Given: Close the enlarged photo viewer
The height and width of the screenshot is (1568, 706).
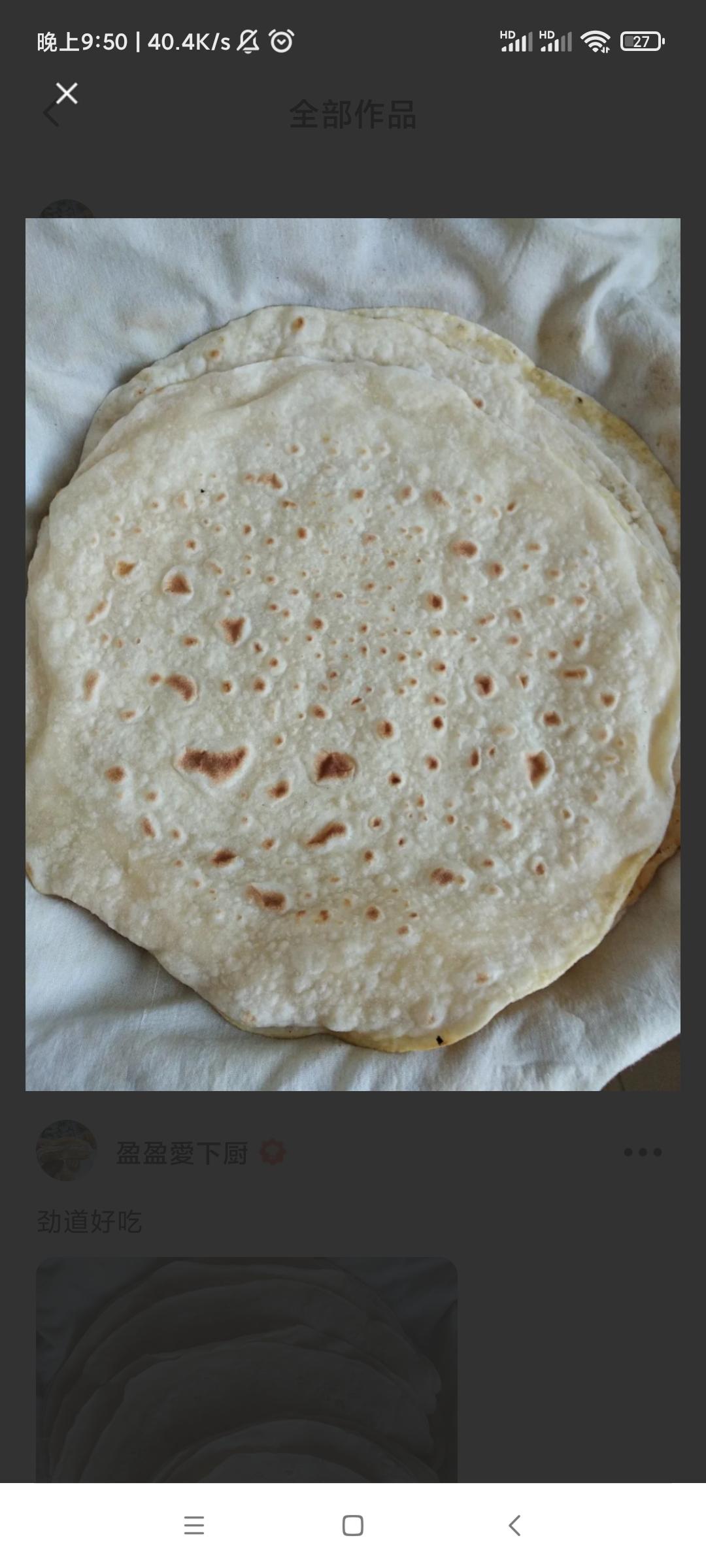Looking at the screenshot, I should point(67,93).
